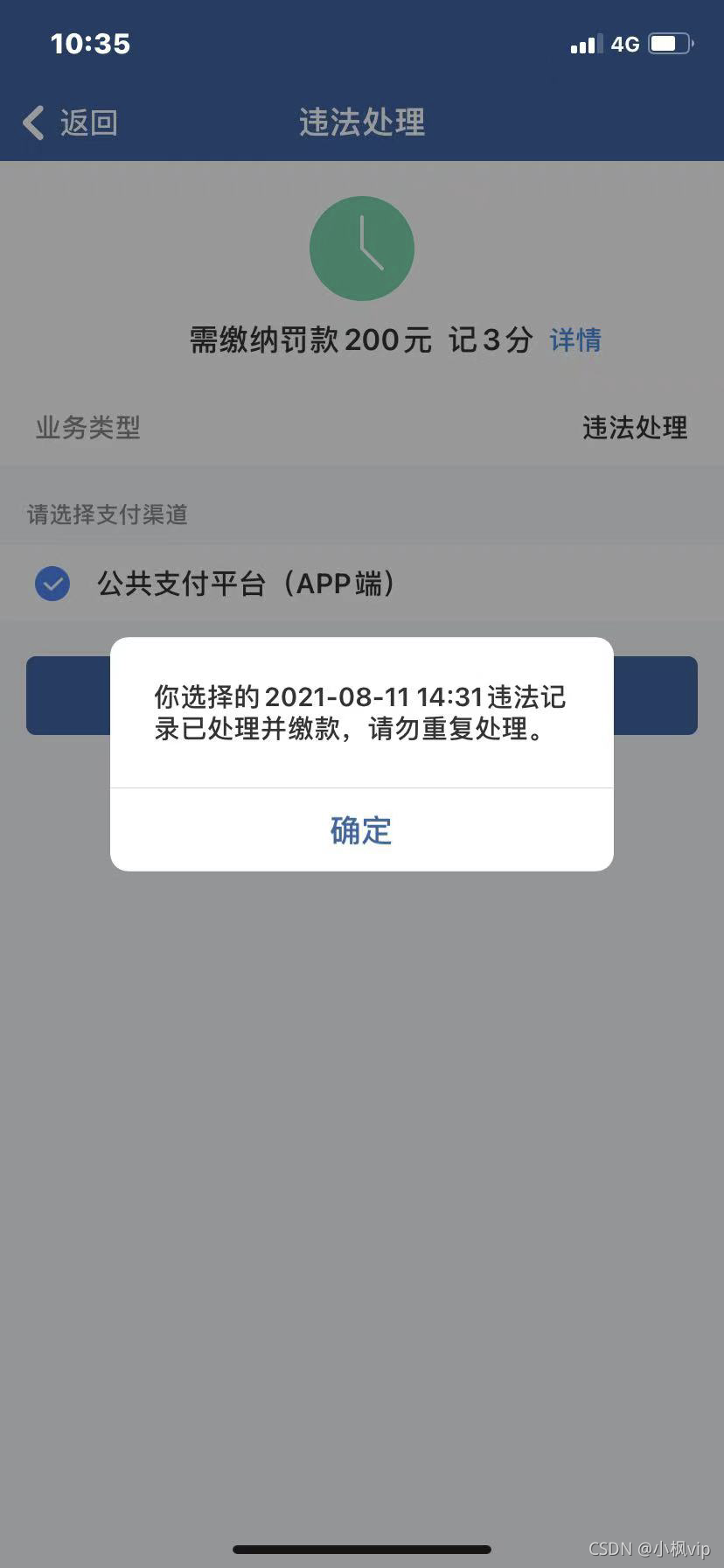
Task: Open the 业务类型 business type row
Action: click(x=87, y=428)
